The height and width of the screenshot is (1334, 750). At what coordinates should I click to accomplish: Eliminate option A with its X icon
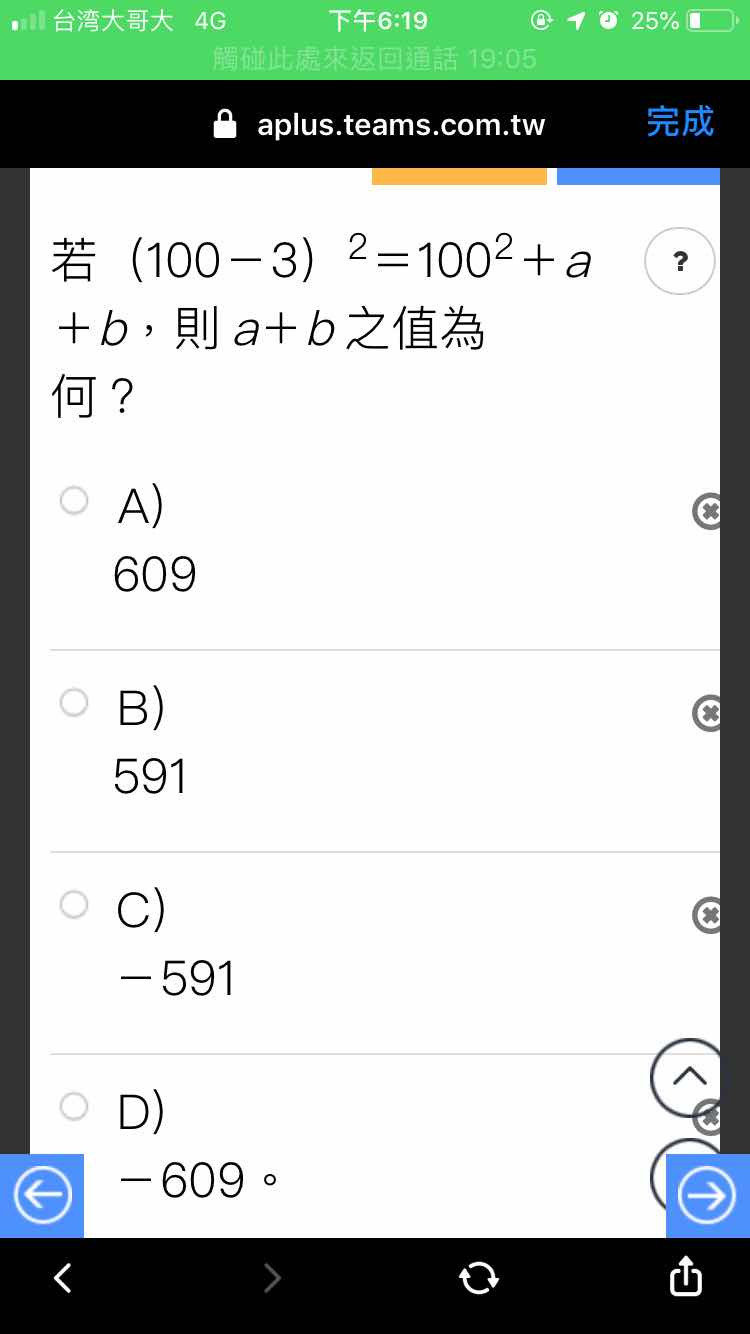(707, 512)
